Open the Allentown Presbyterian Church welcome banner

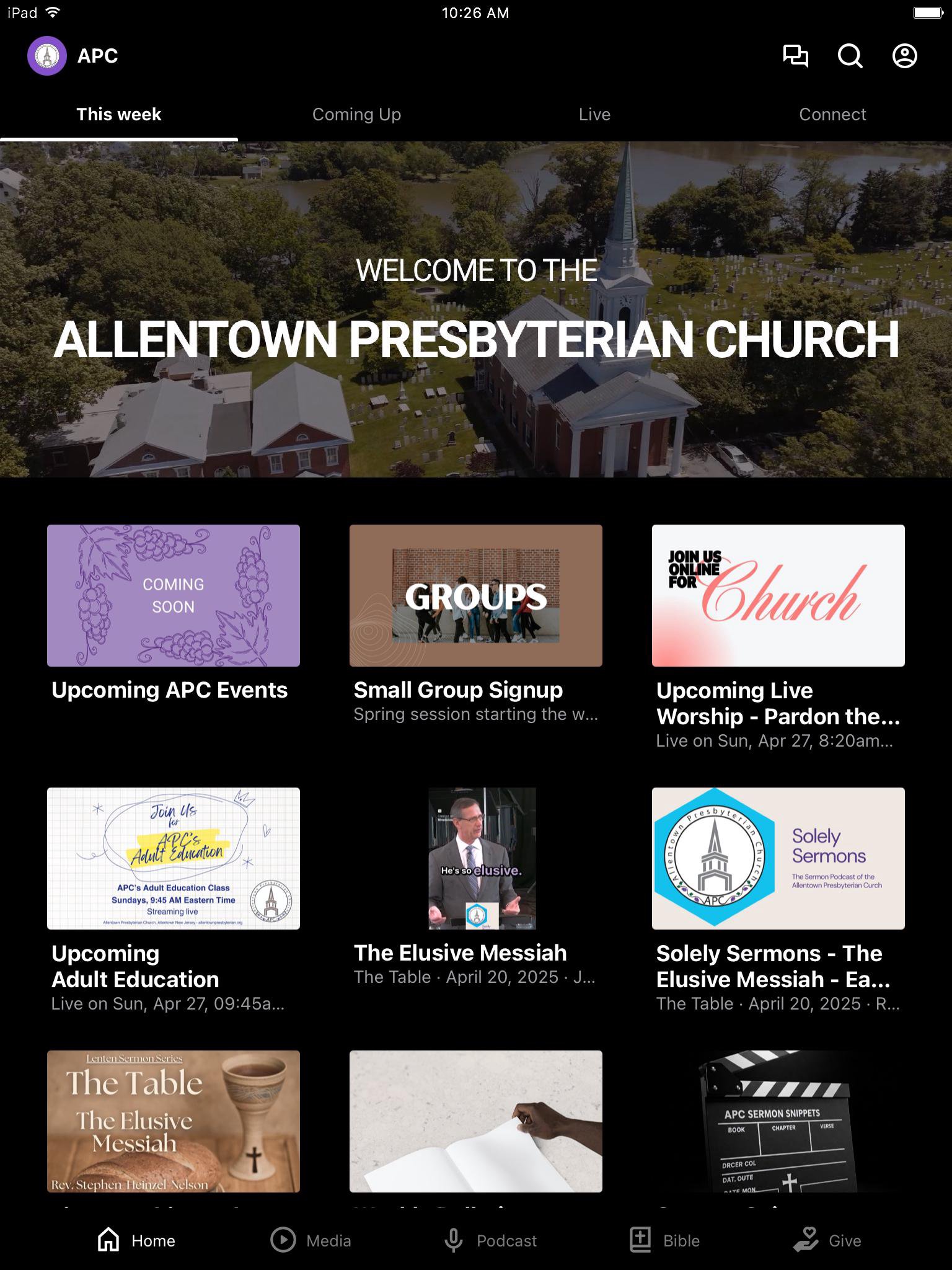476,310
